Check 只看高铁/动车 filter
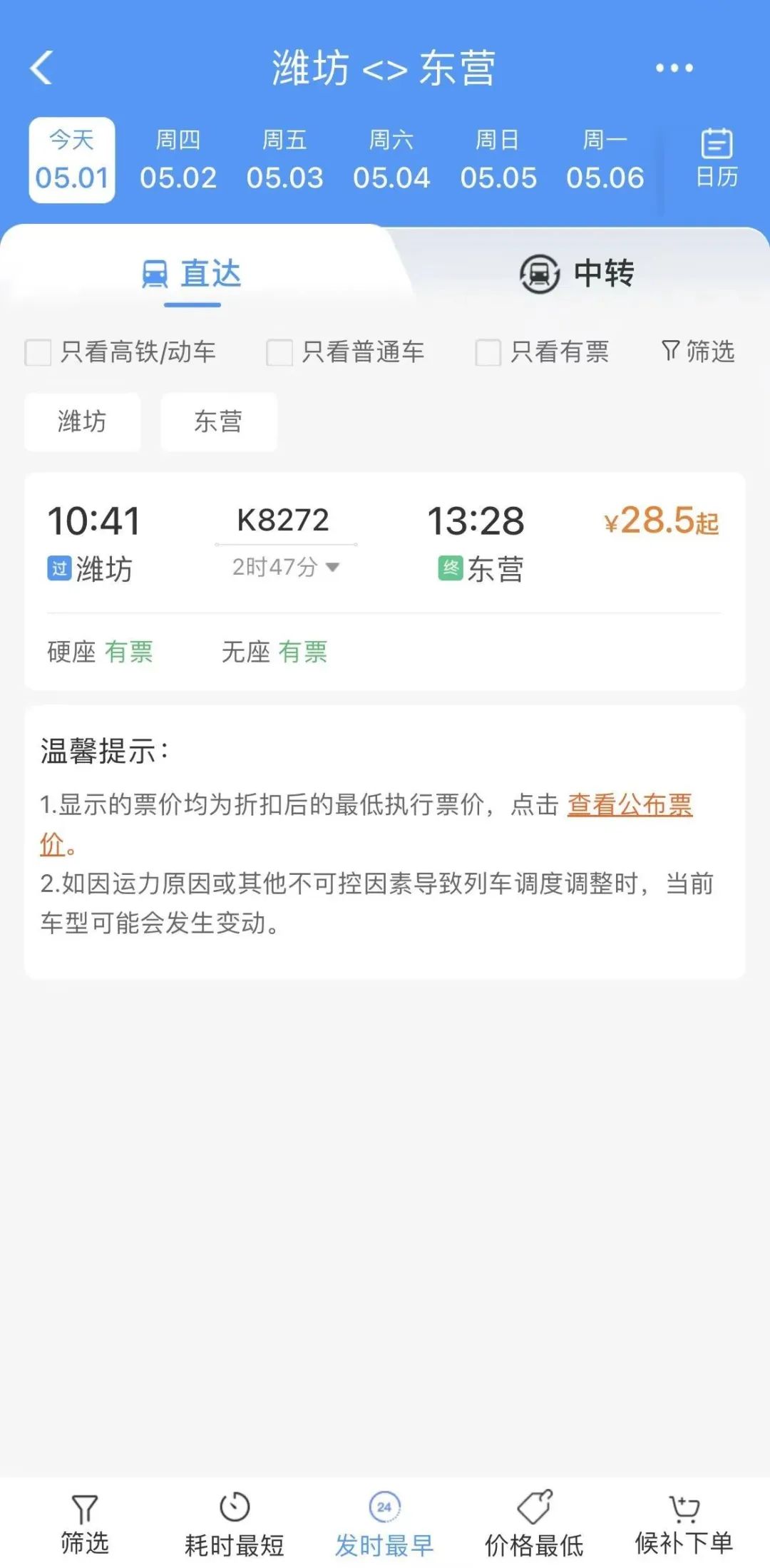The width and height of the screenshot is (770, 1568). click(120, 352)
